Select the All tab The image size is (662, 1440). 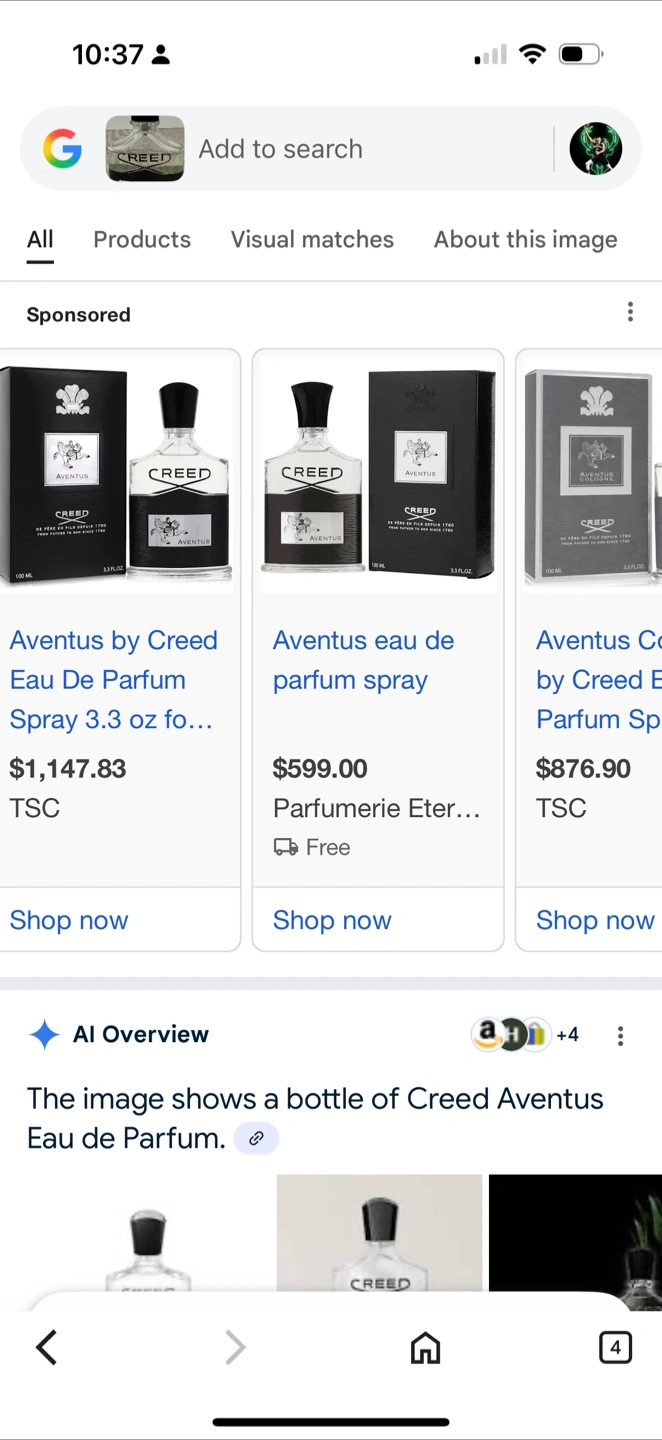click(x=40, y=240)
